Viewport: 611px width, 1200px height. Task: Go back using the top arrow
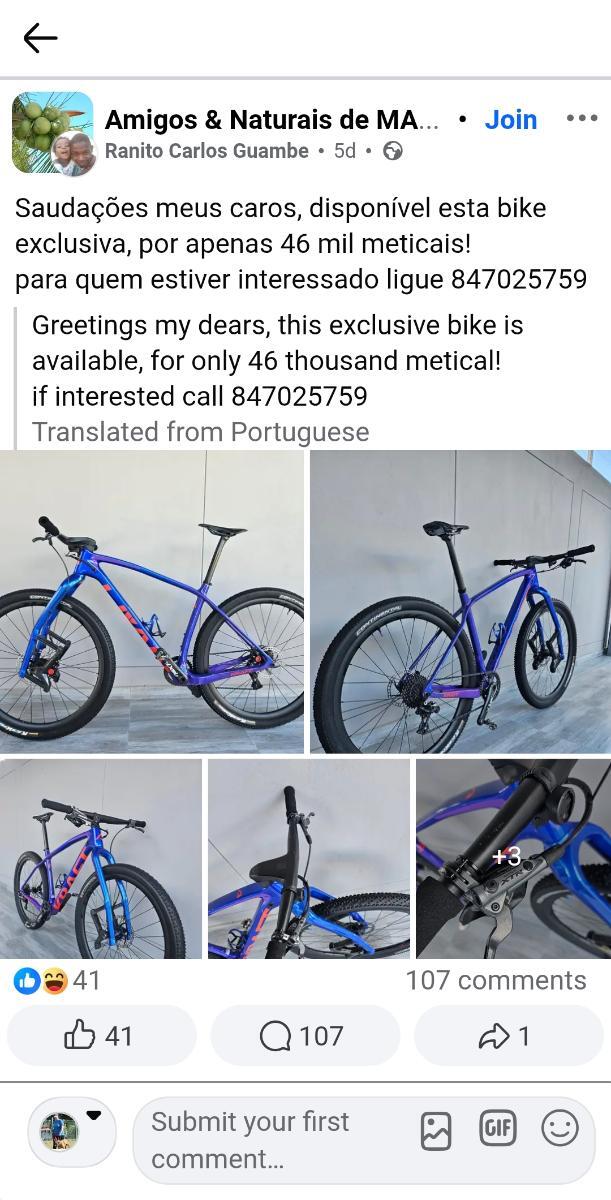(x=40, y=38)
